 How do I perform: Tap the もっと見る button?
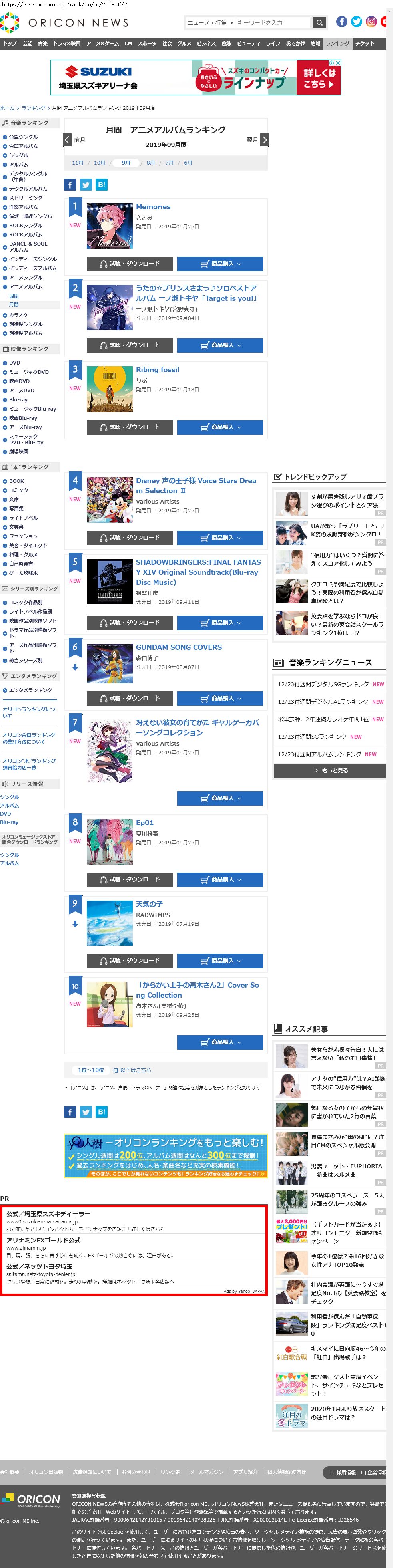(x=330, y=770)
